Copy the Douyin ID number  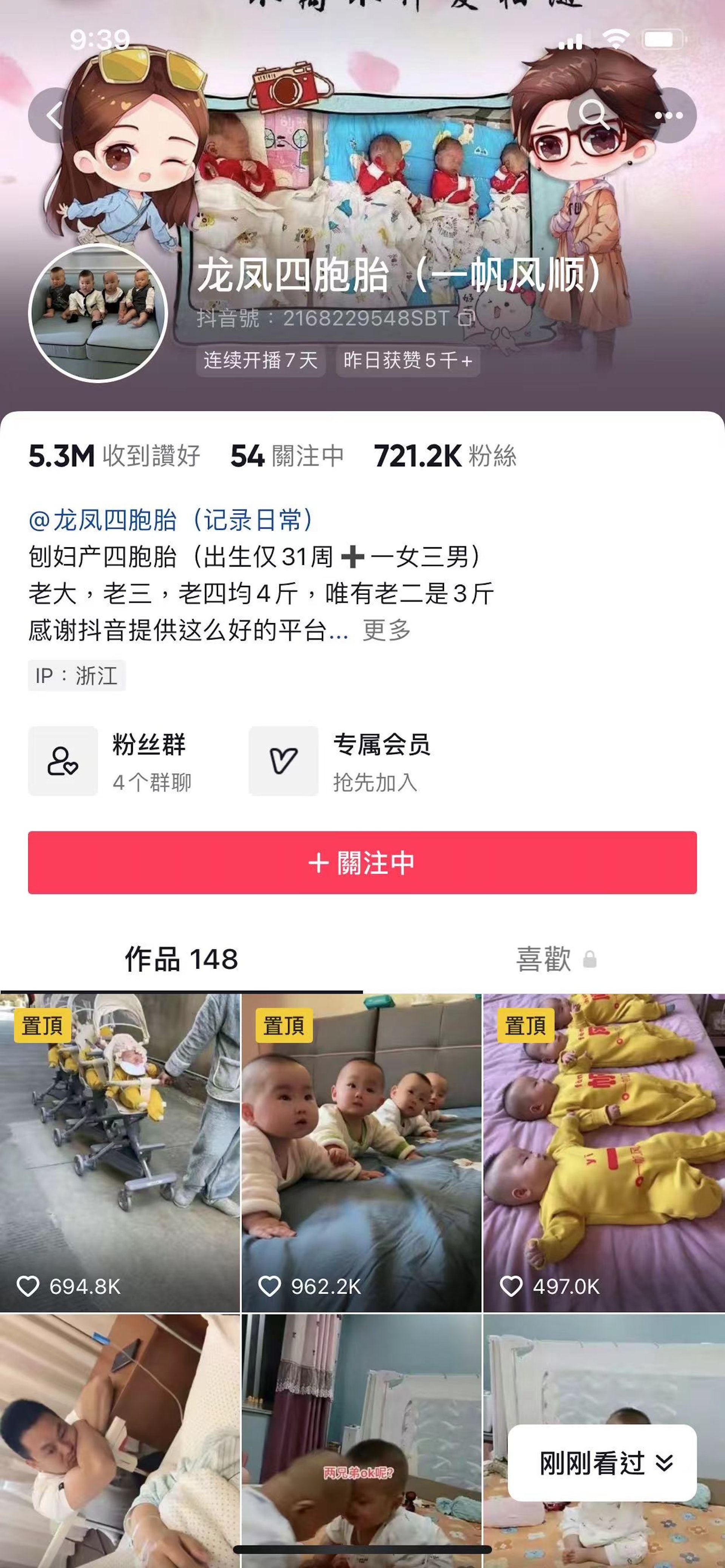pos(466,317)
